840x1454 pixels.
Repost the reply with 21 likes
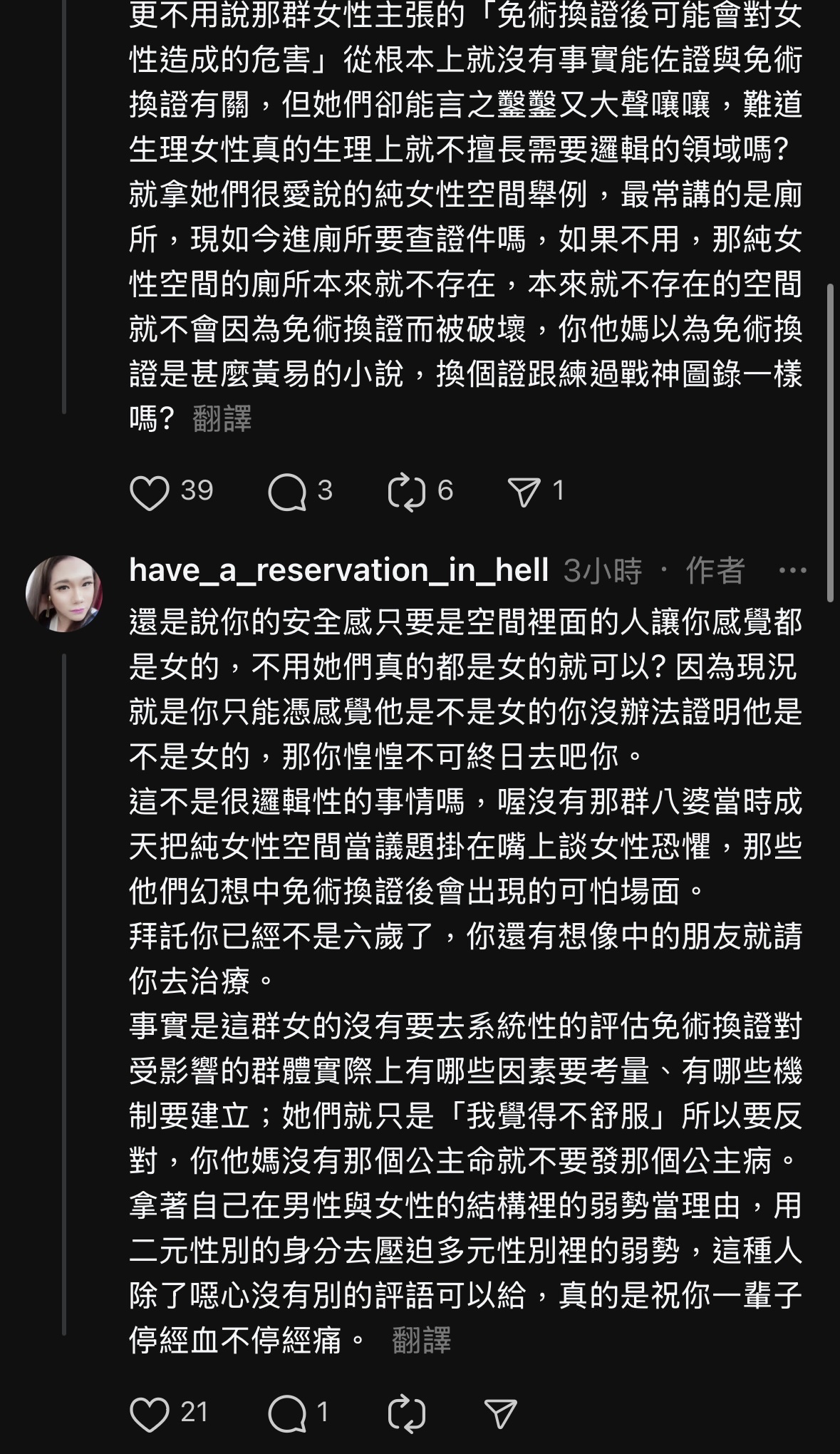click(406, 1414)
